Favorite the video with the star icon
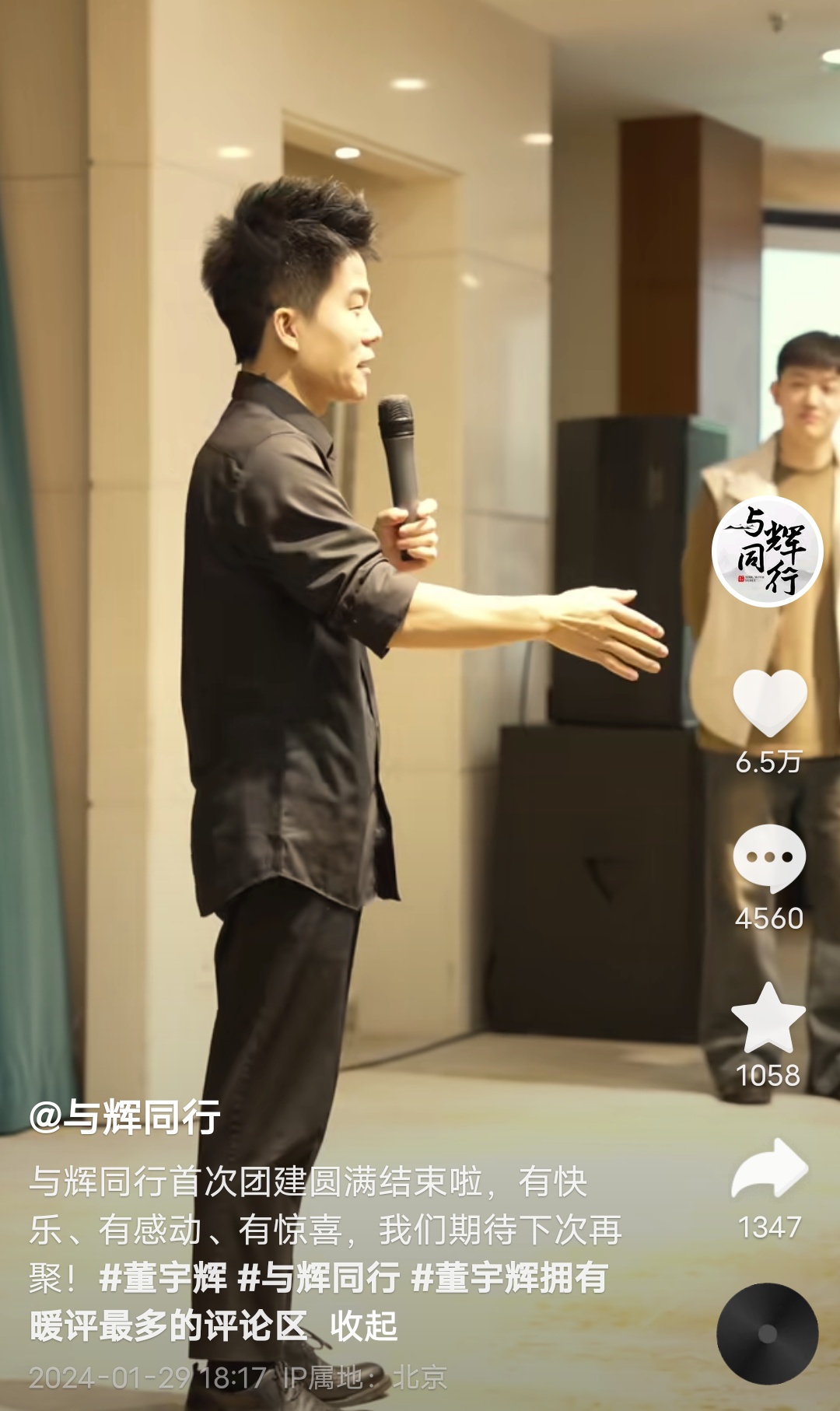The height and width of the screenshot is (1411, 840). click(768, 1017)
